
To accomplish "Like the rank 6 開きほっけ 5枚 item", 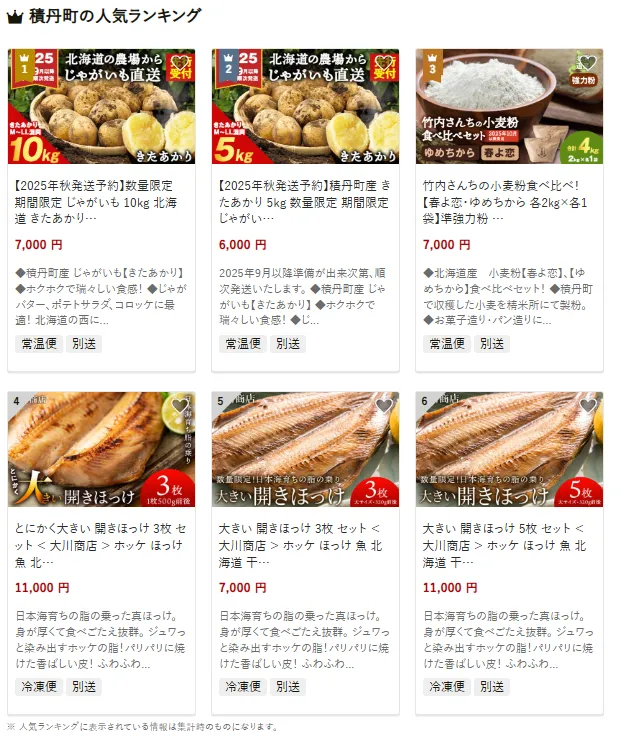I will click(x=587, y=407).
